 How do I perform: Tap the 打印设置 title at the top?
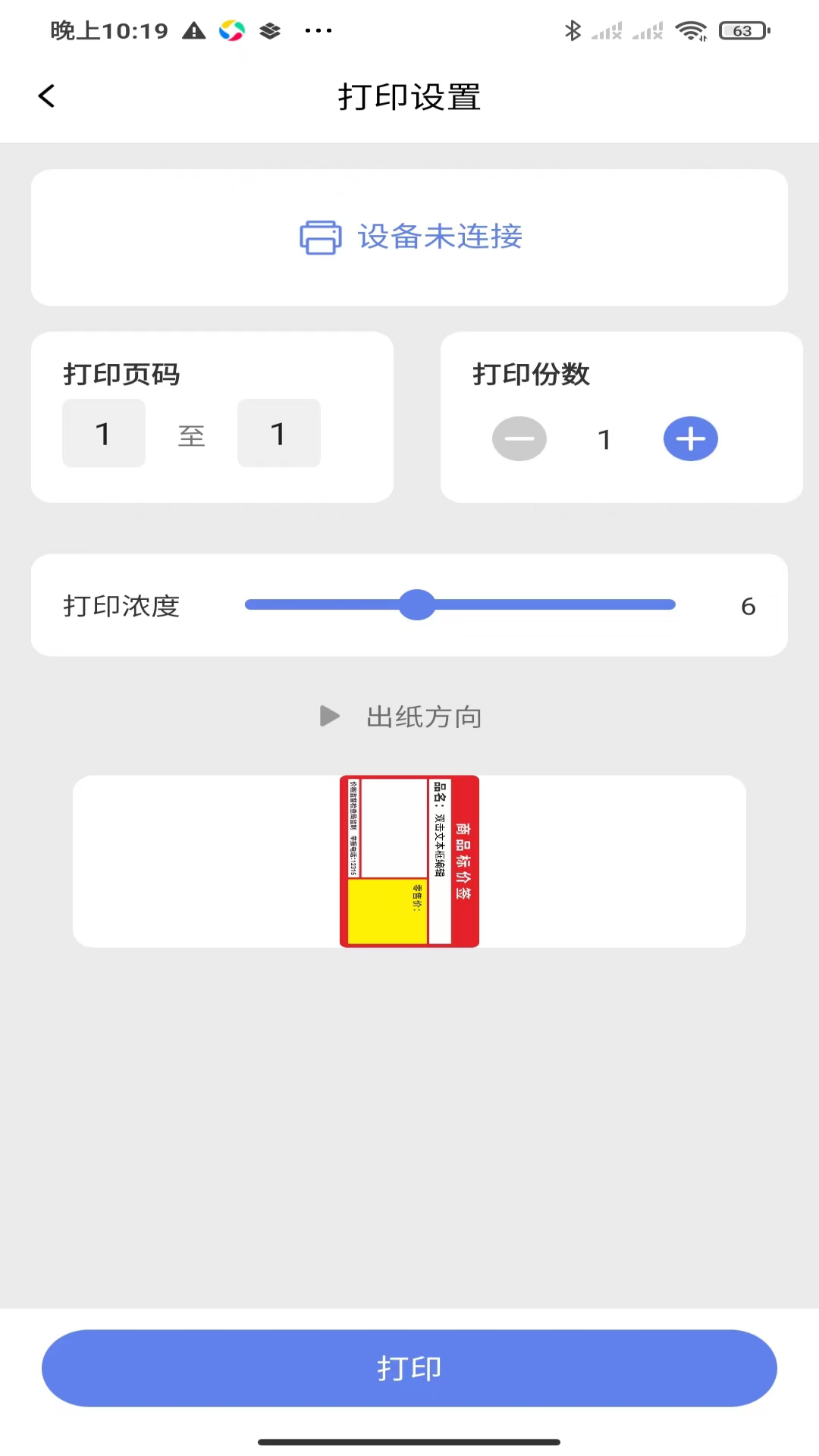pos(409,97)
